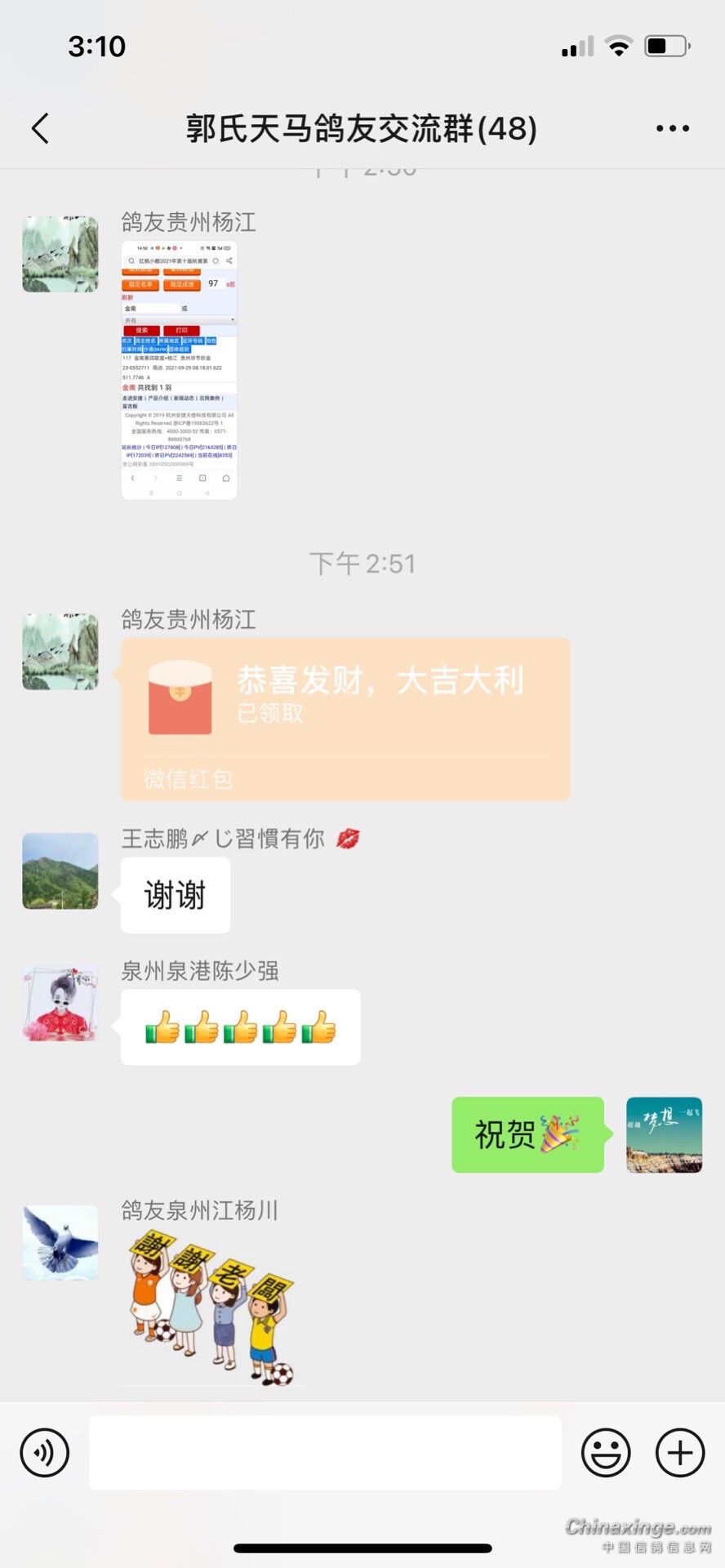Open the plus attachments menu
The width and height of the screenshot is (725, 1568).
(x=680, y=1453)
